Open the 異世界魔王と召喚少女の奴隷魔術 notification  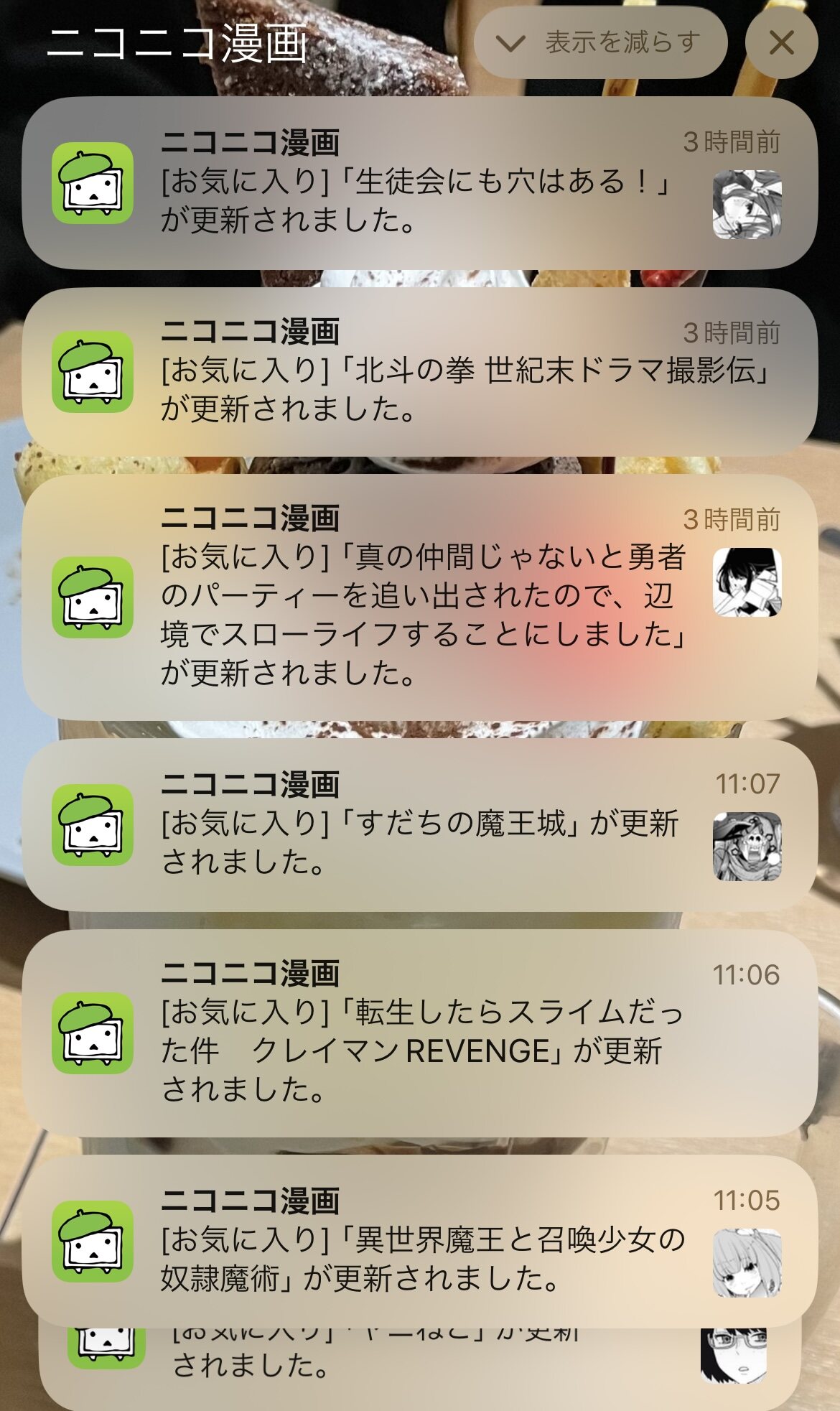point(420,1242)
